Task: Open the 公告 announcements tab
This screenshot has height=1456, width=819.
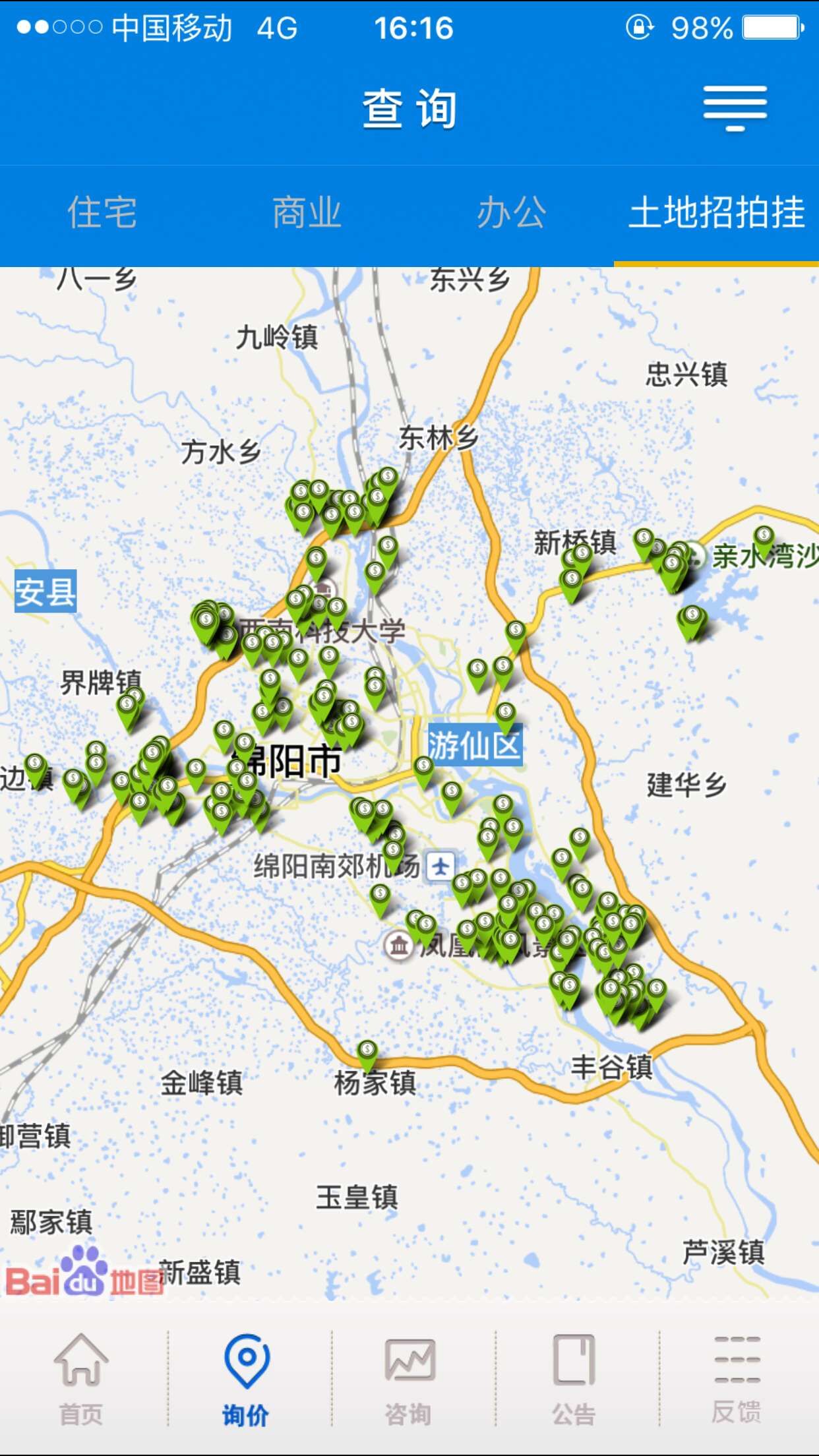Action: [x=574, y=1378]
